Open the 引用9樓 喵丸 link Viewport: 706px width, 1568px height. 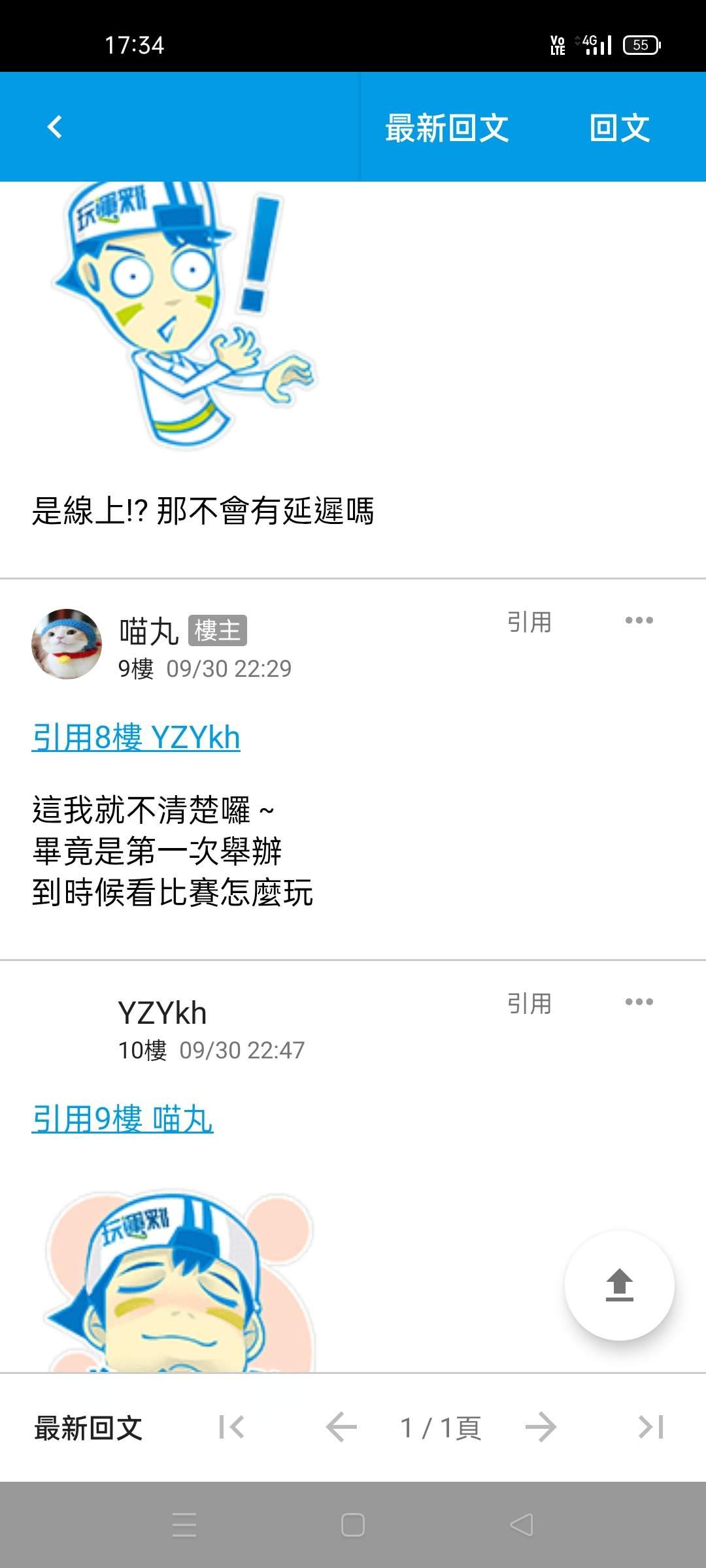(x=123, y=1119)
